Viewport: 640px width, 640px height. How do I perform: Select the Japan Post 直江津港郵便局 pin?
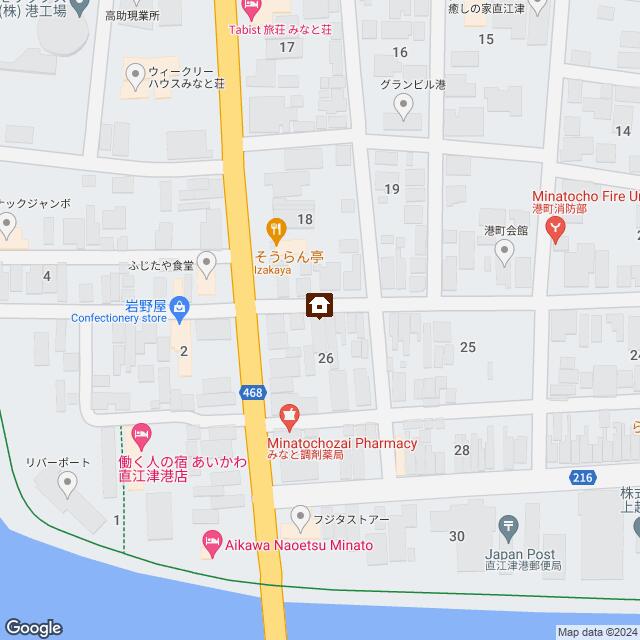pyautogui.click(x=509, y=524)
